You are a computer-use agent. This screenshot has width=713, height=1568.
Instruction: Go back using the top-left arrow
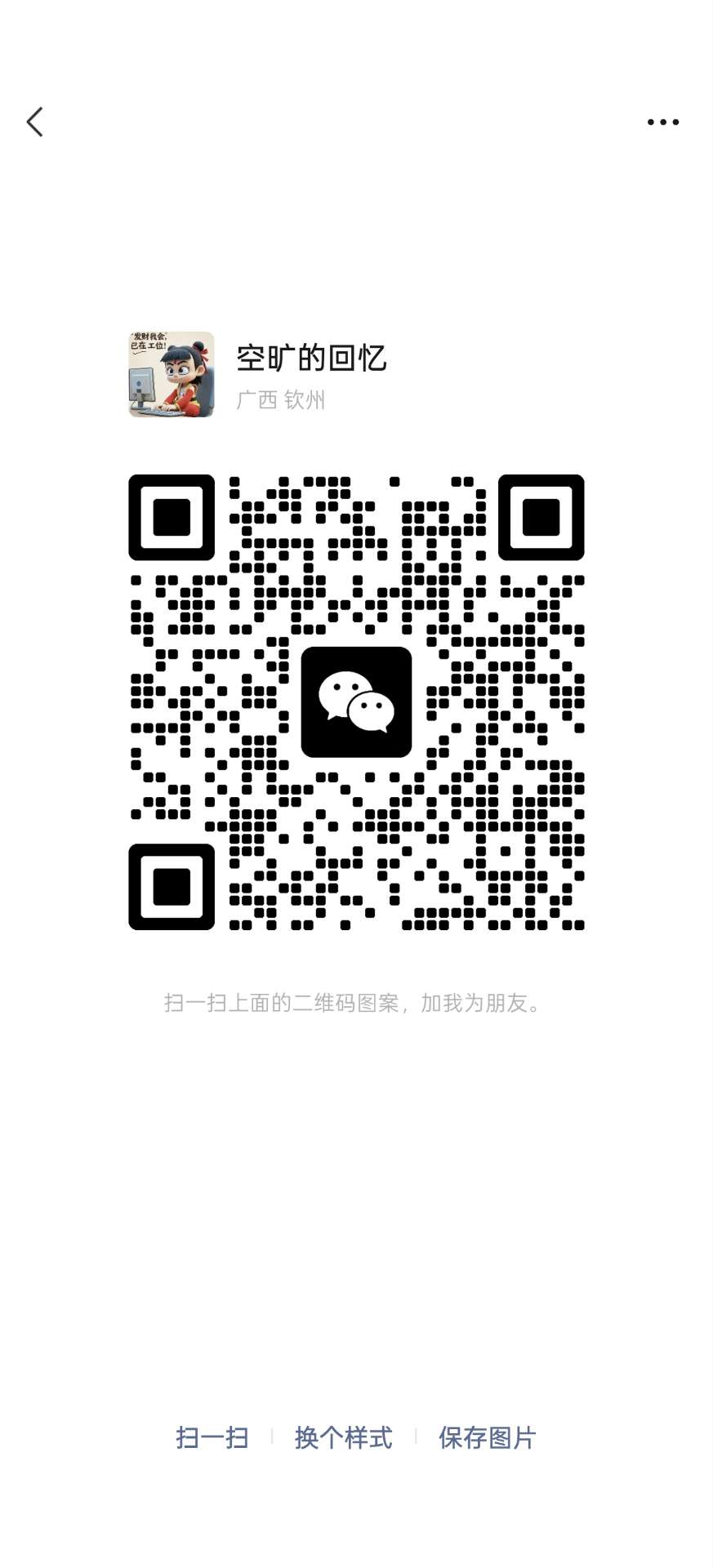34,122
